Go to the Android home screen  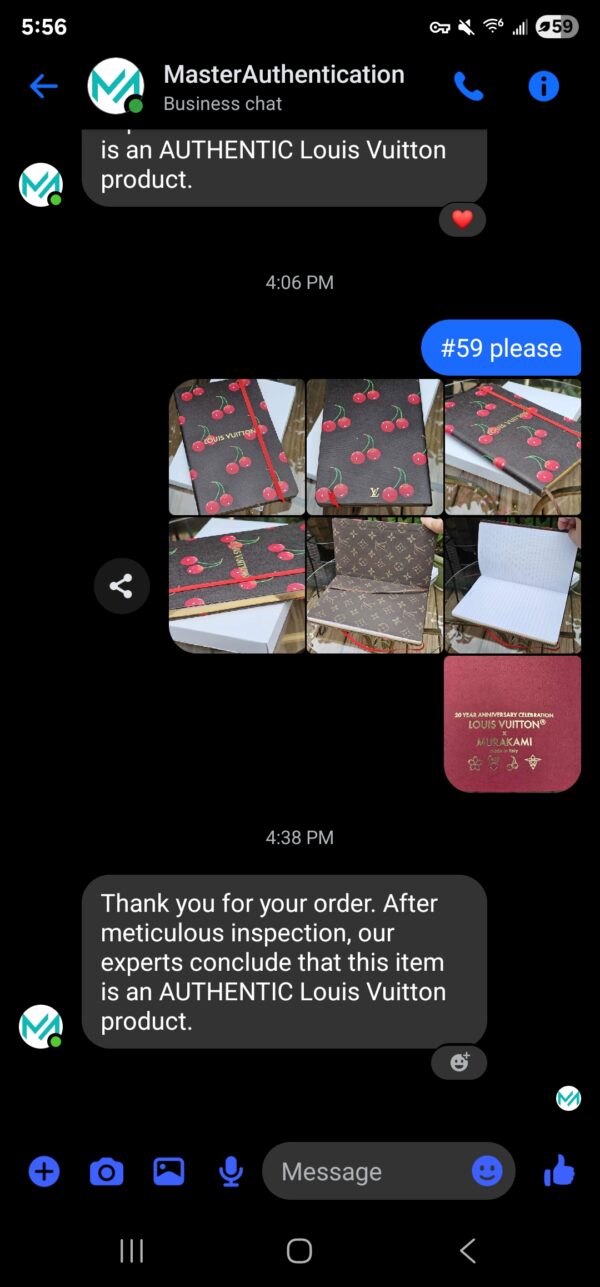(299, 1250)
